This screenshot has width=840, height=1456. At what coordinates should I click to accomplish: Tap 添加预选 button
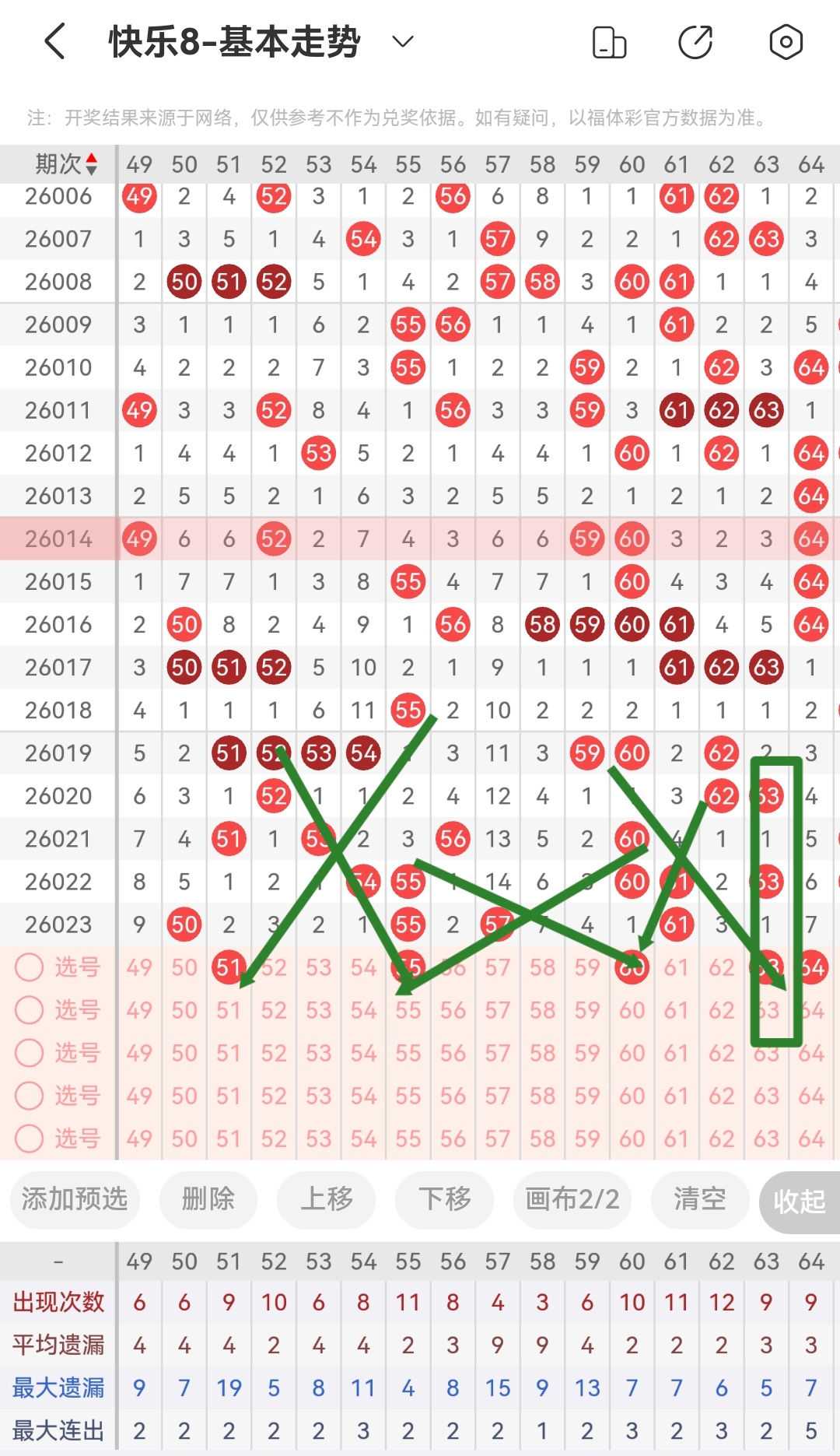[75, 1198]
